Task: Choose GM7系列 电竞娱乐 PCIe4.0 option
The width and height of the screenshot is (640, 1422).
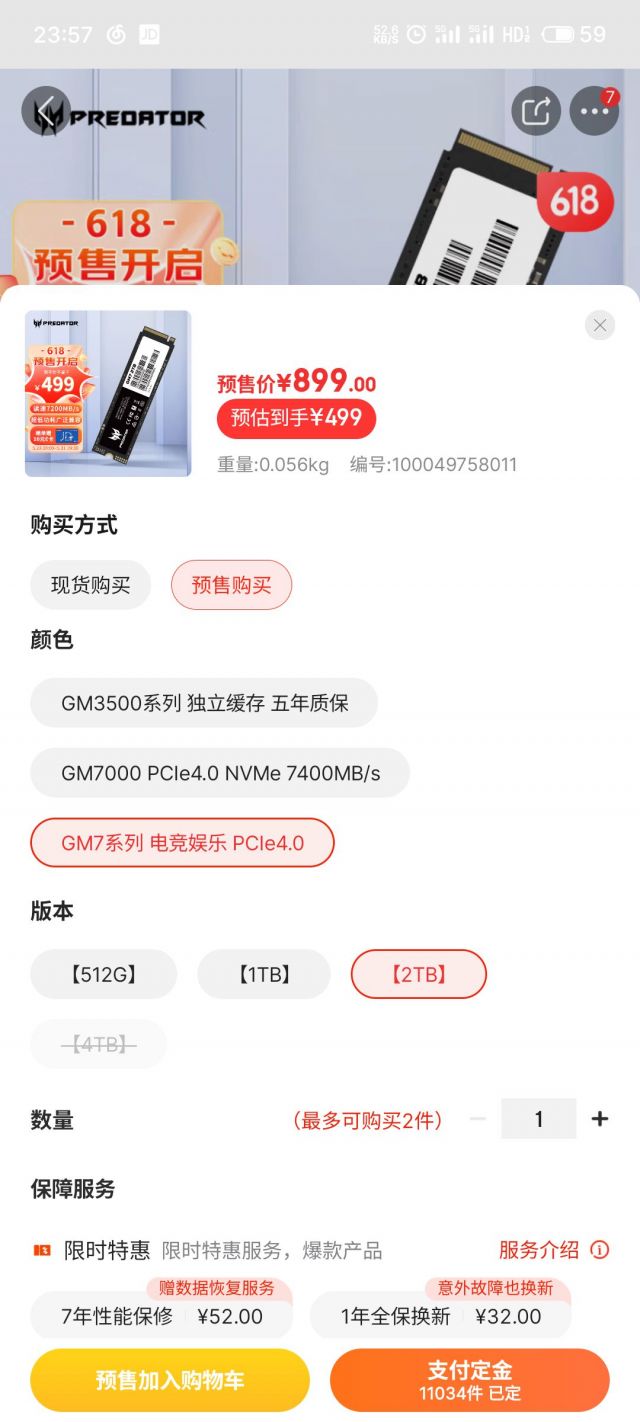Action: tap(182, 843)
